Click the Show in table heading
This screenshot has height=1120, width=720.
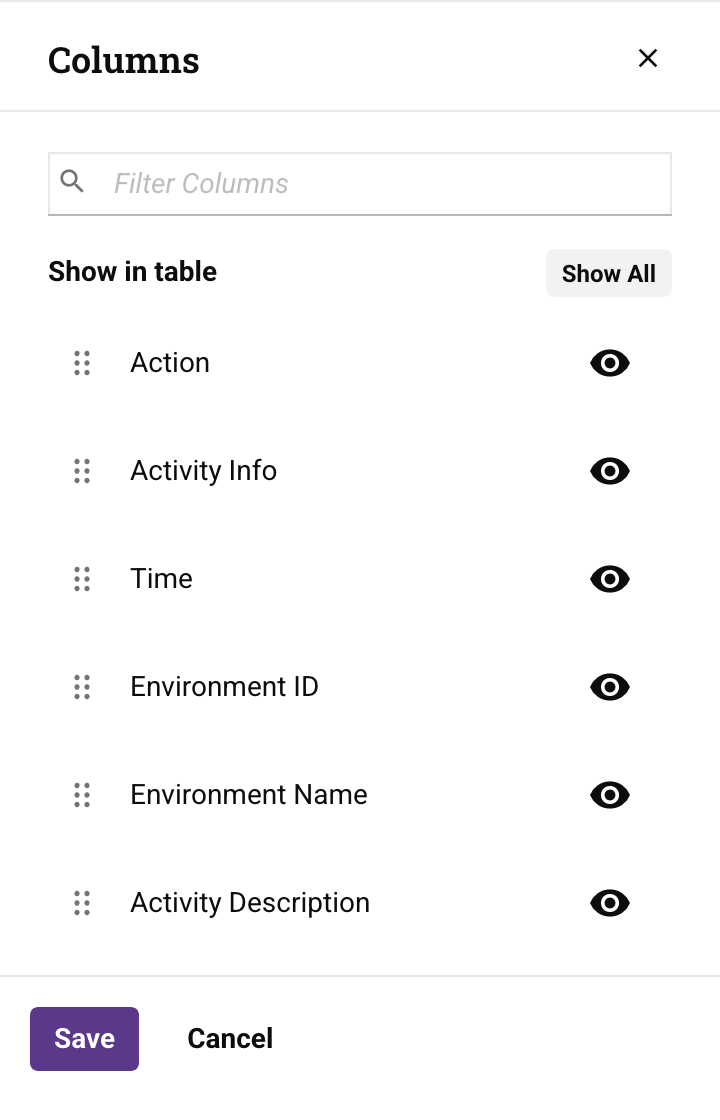[x=132, y=271]
